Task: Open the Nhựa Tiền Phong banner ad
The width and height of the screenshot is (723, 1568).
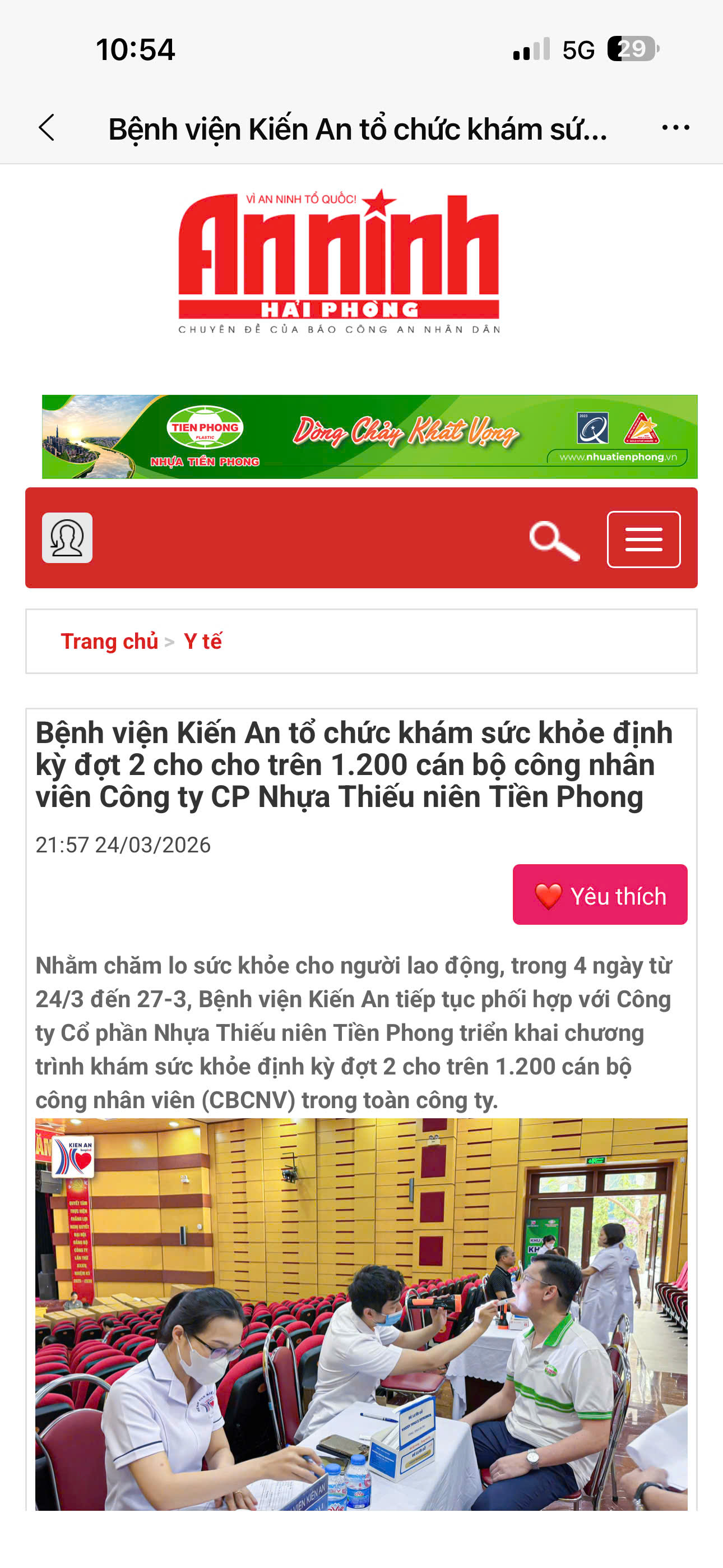Action: (x=369, y=436)
